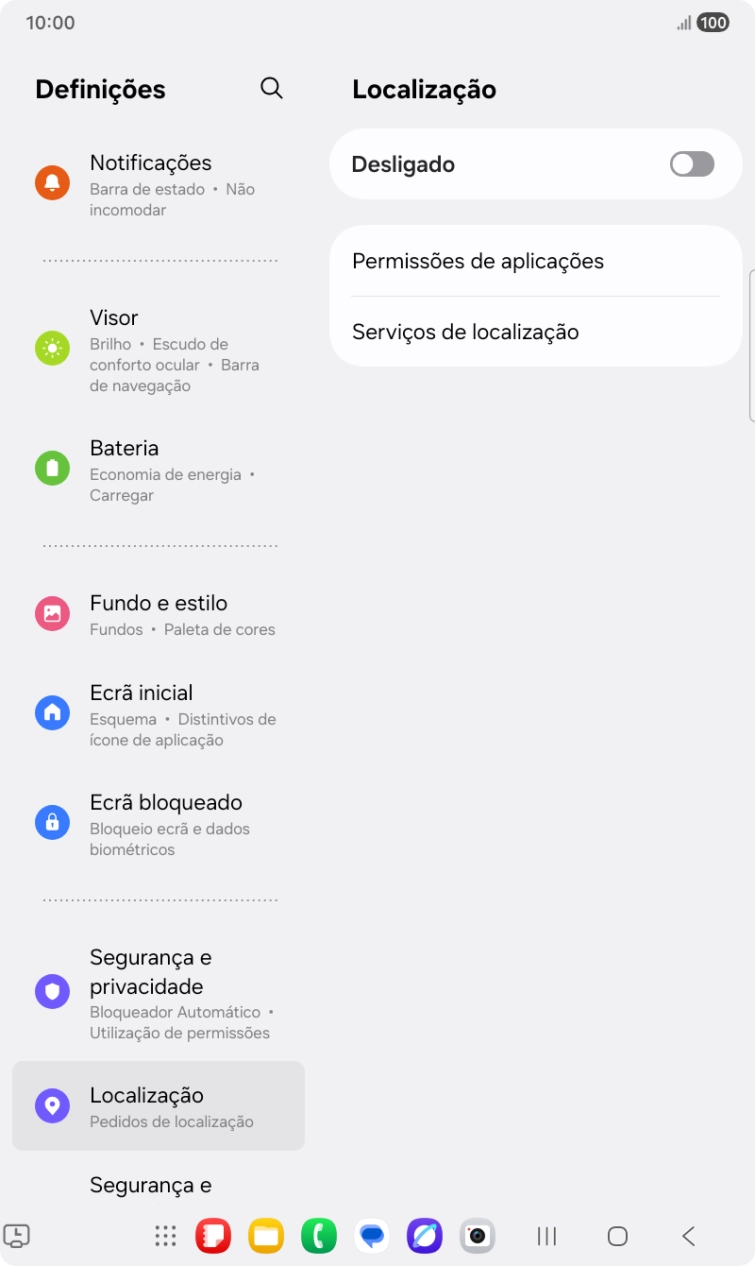Tap the recents navigation button
755x1266 pixels.
pyautogui.click(x=546, y=1237)
